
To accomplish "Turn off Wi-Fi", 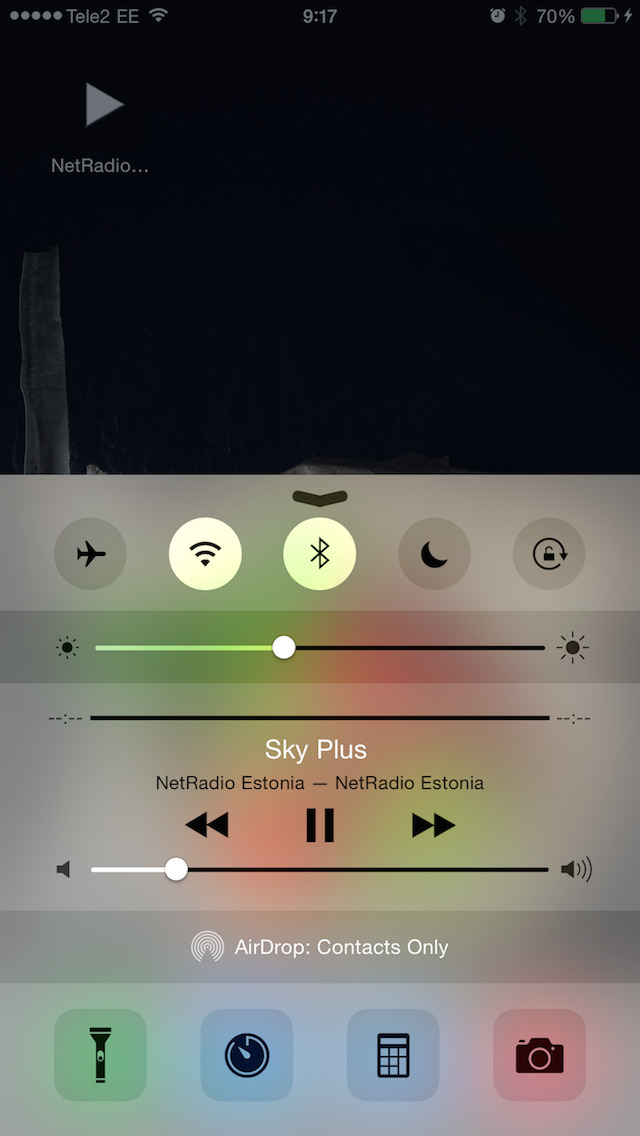I will (x=205, y=553).
